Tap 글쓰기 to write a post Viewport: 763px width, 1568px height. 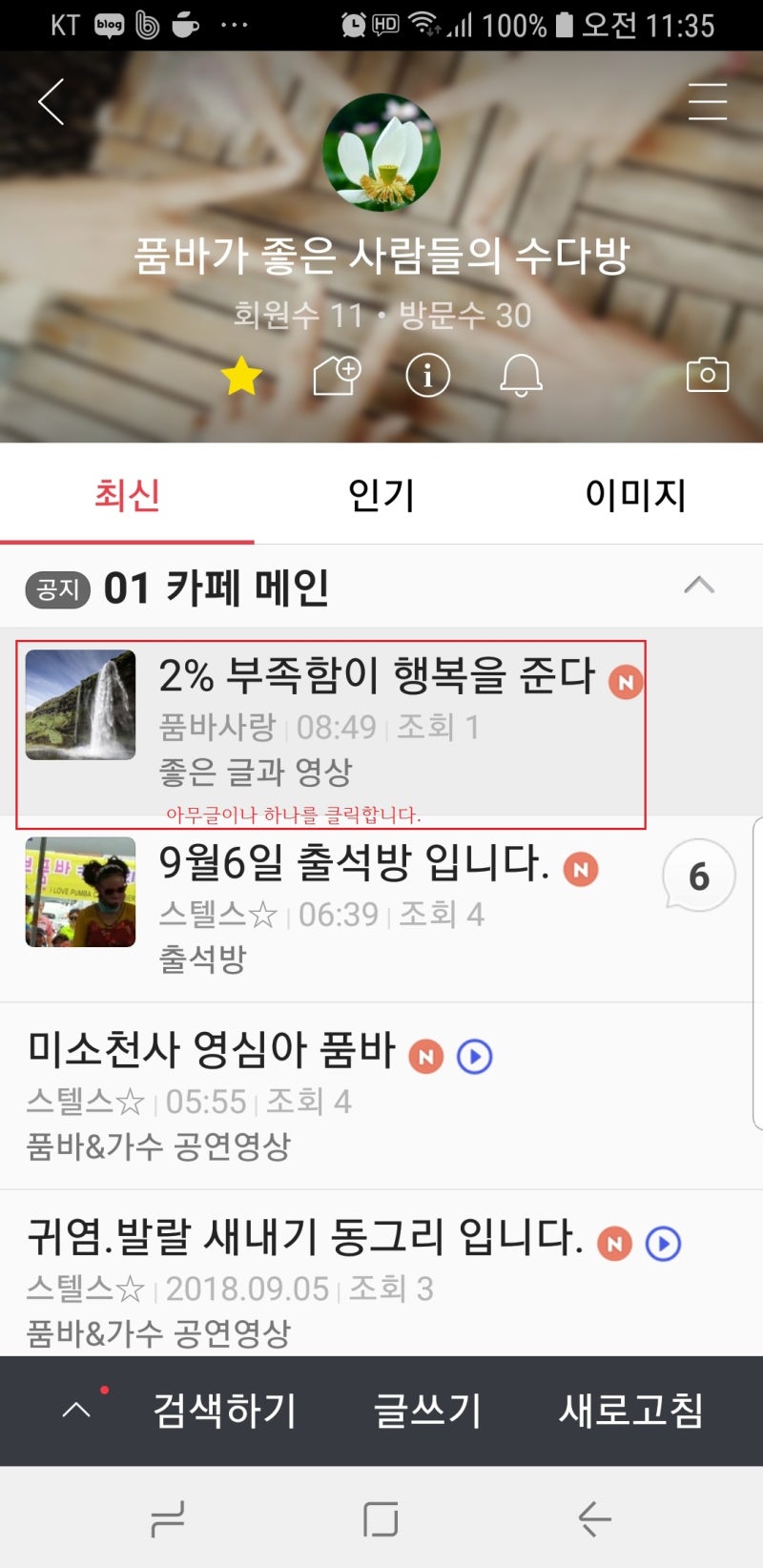427,1410
